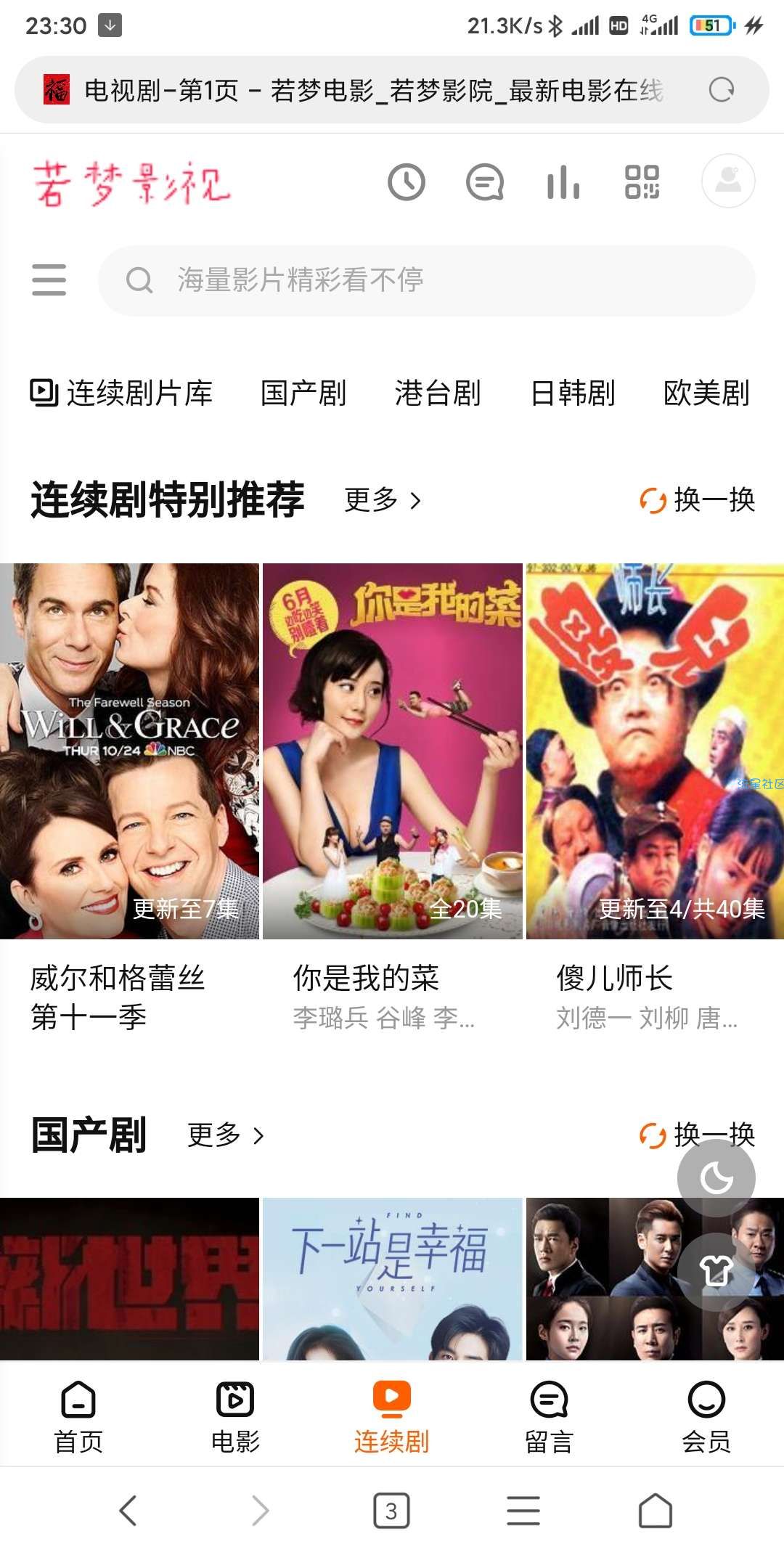Open the 威尔和格蕾丝 第十一季 poster

129,751
